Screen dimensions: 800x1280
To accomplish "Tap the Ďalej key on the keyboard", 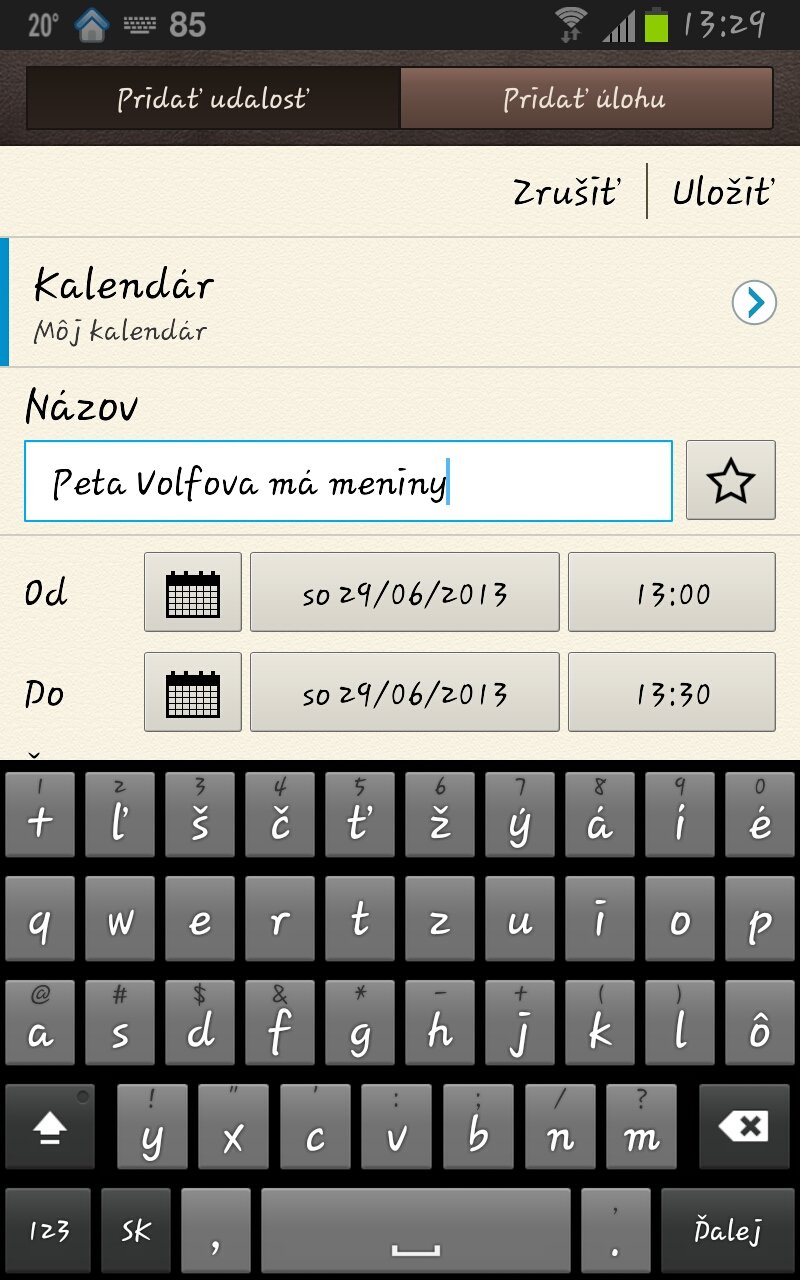I will [x=729, y=1230].
